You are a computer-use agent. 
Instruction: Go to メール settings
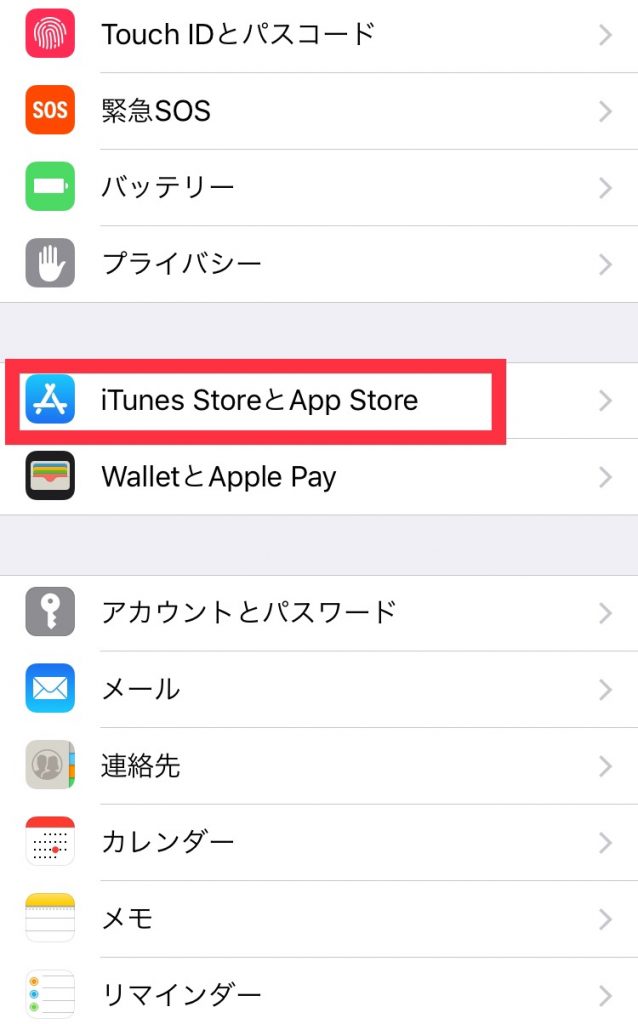click(x=319, y=689)
